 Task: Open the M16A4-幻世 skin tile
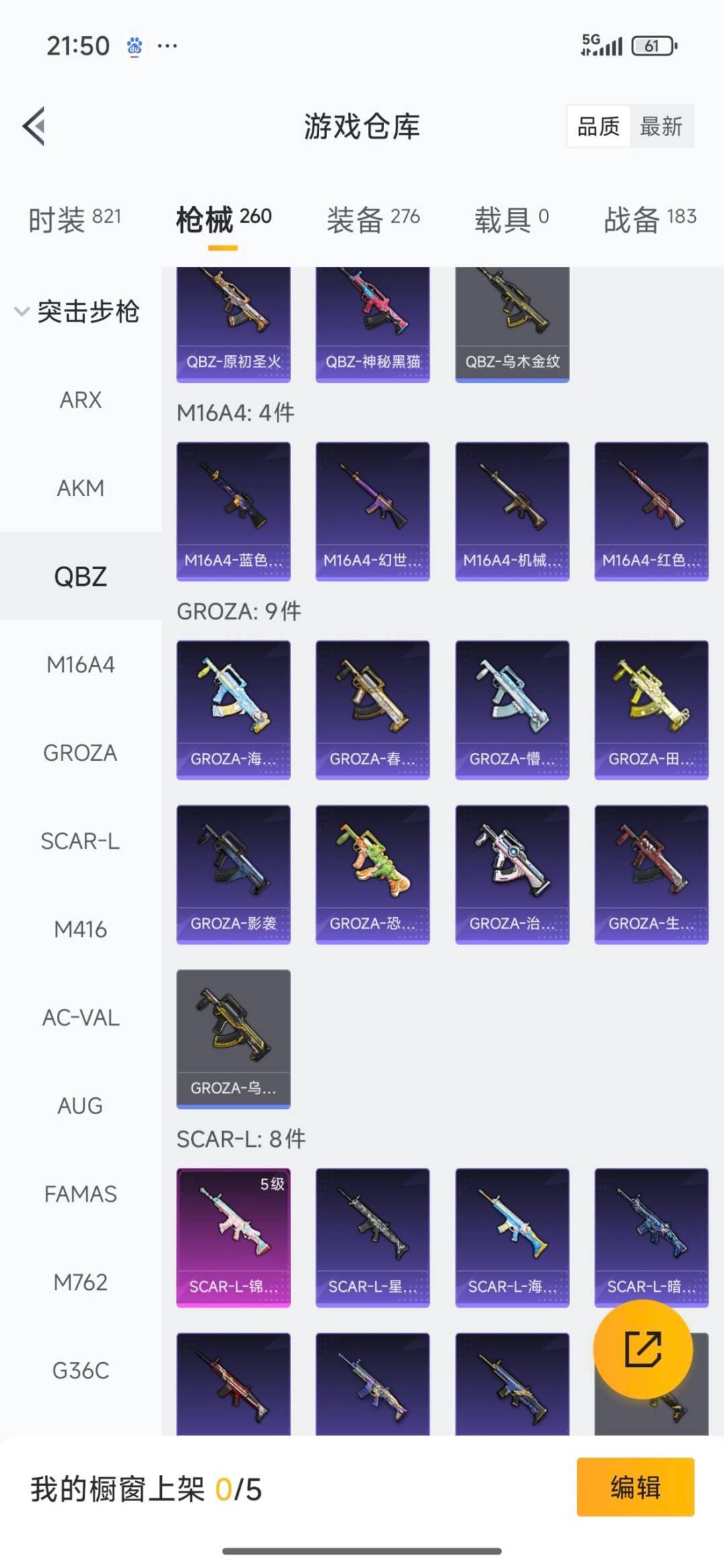(x=373, y=511)
